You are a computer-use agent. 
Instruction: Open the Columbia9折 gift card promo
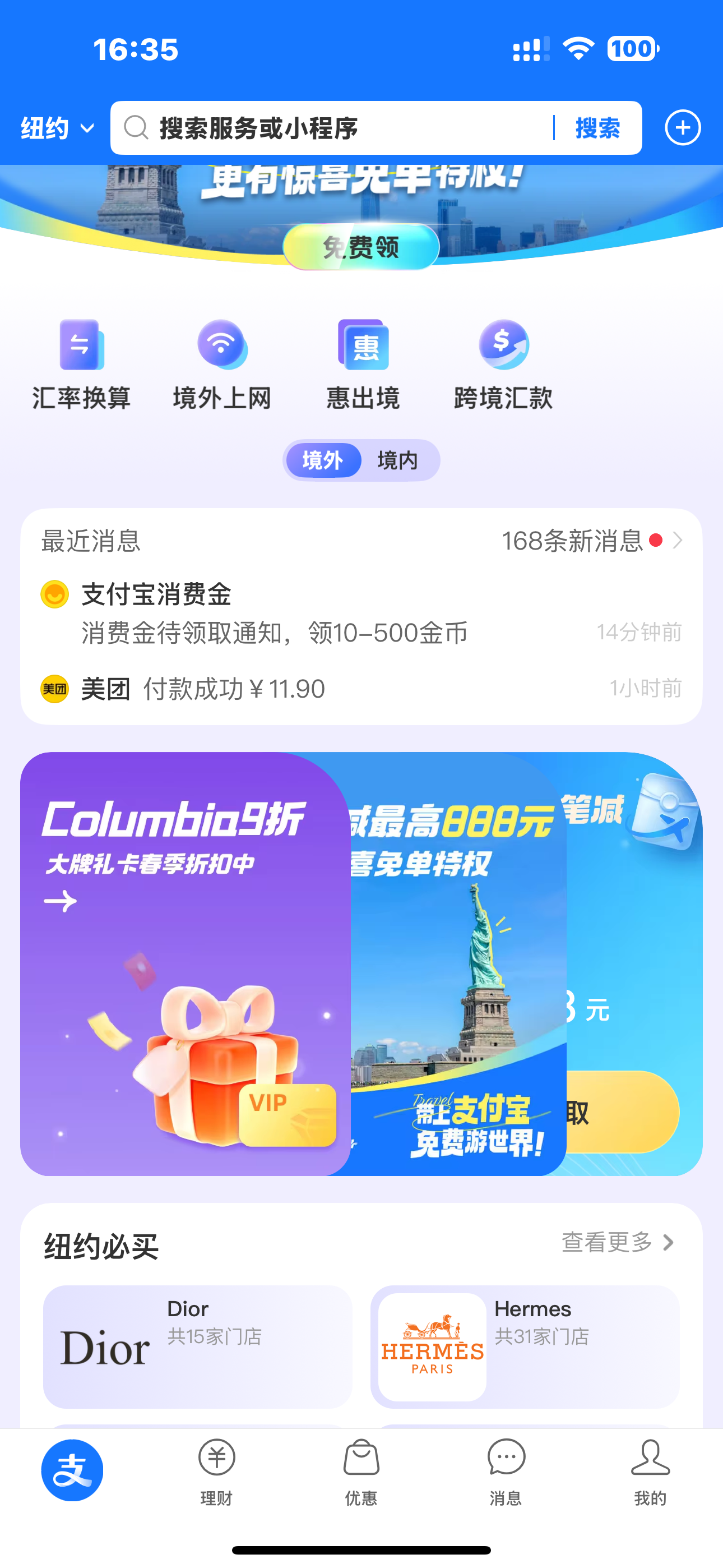click(x=185, y=963)
